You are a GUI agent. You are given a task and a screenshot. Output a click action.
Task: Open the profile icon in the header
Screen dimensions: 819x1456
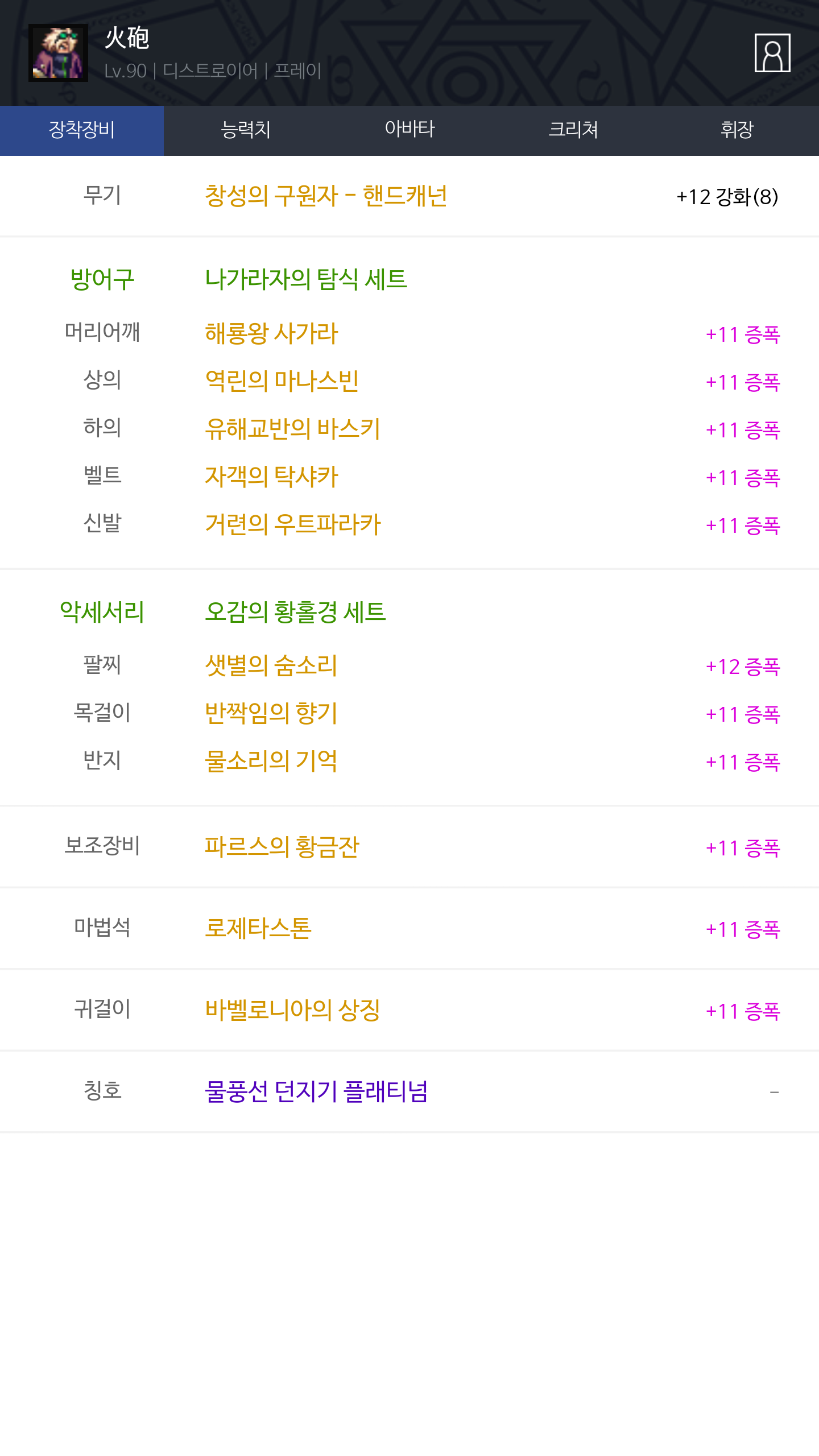coord(772,53)
